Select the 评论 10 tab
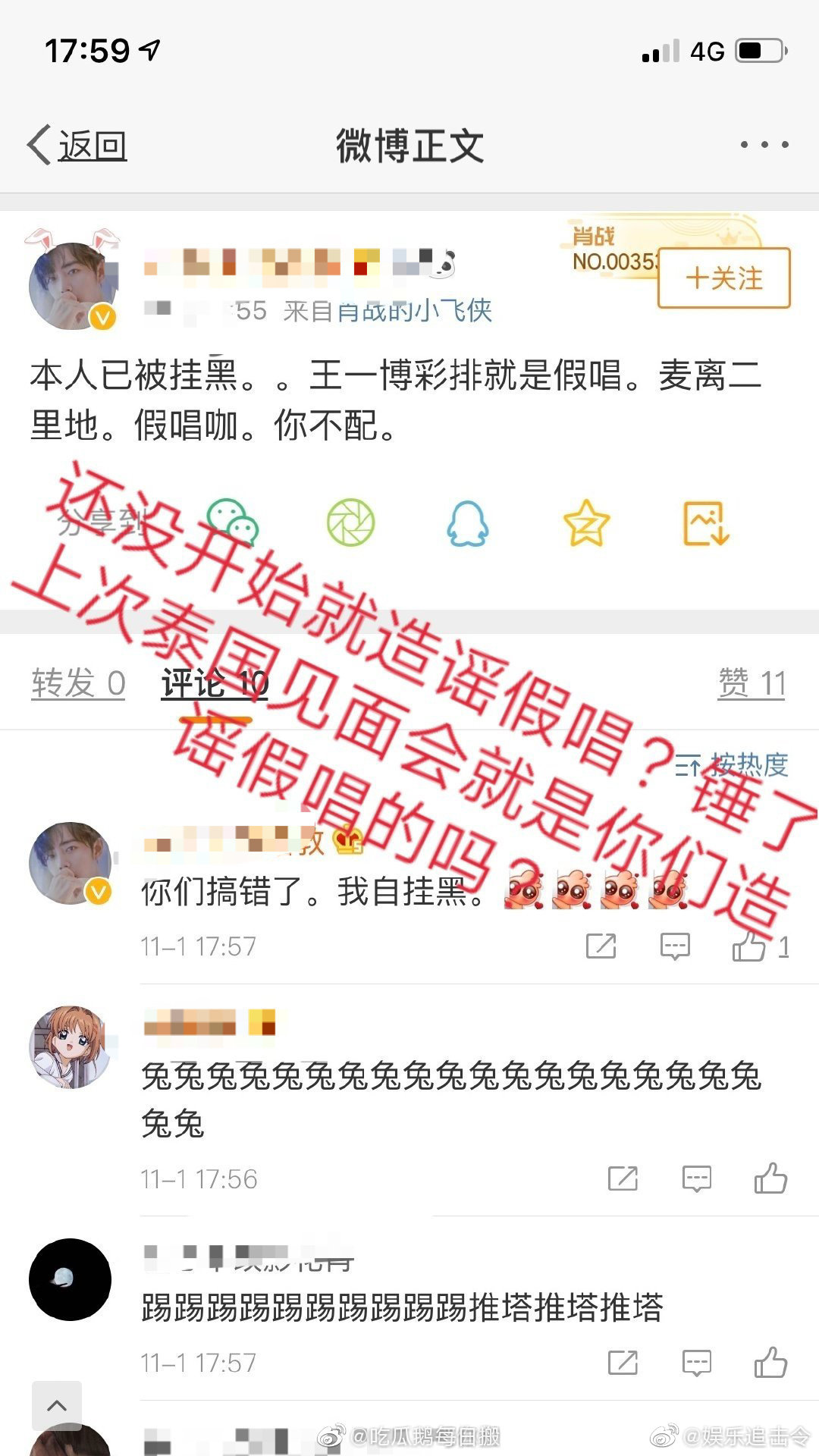The height and width of the screenshot is (1456, 819). [215, 683]
